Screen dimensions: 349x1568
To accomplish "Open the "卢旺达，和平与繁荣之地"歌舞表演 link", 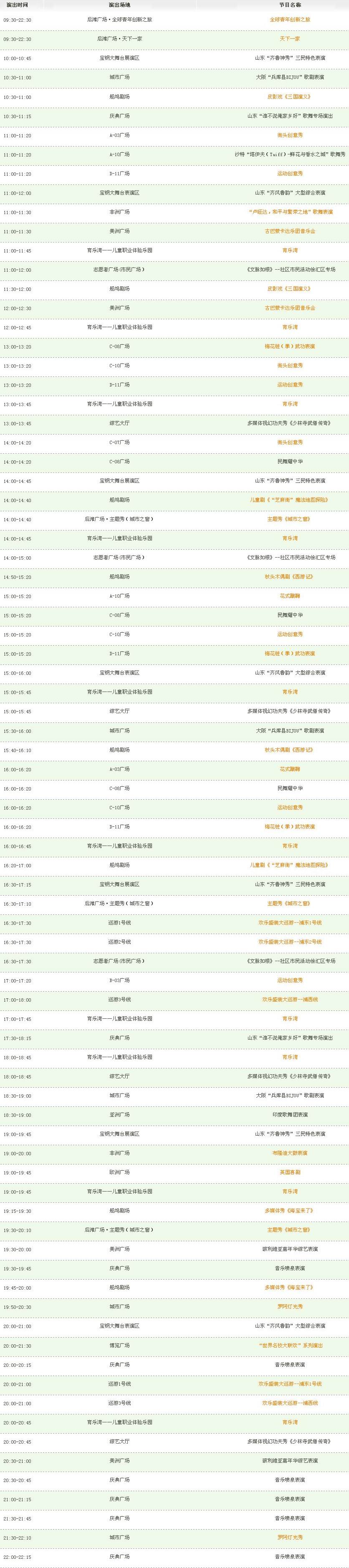I will coord(290,212).
